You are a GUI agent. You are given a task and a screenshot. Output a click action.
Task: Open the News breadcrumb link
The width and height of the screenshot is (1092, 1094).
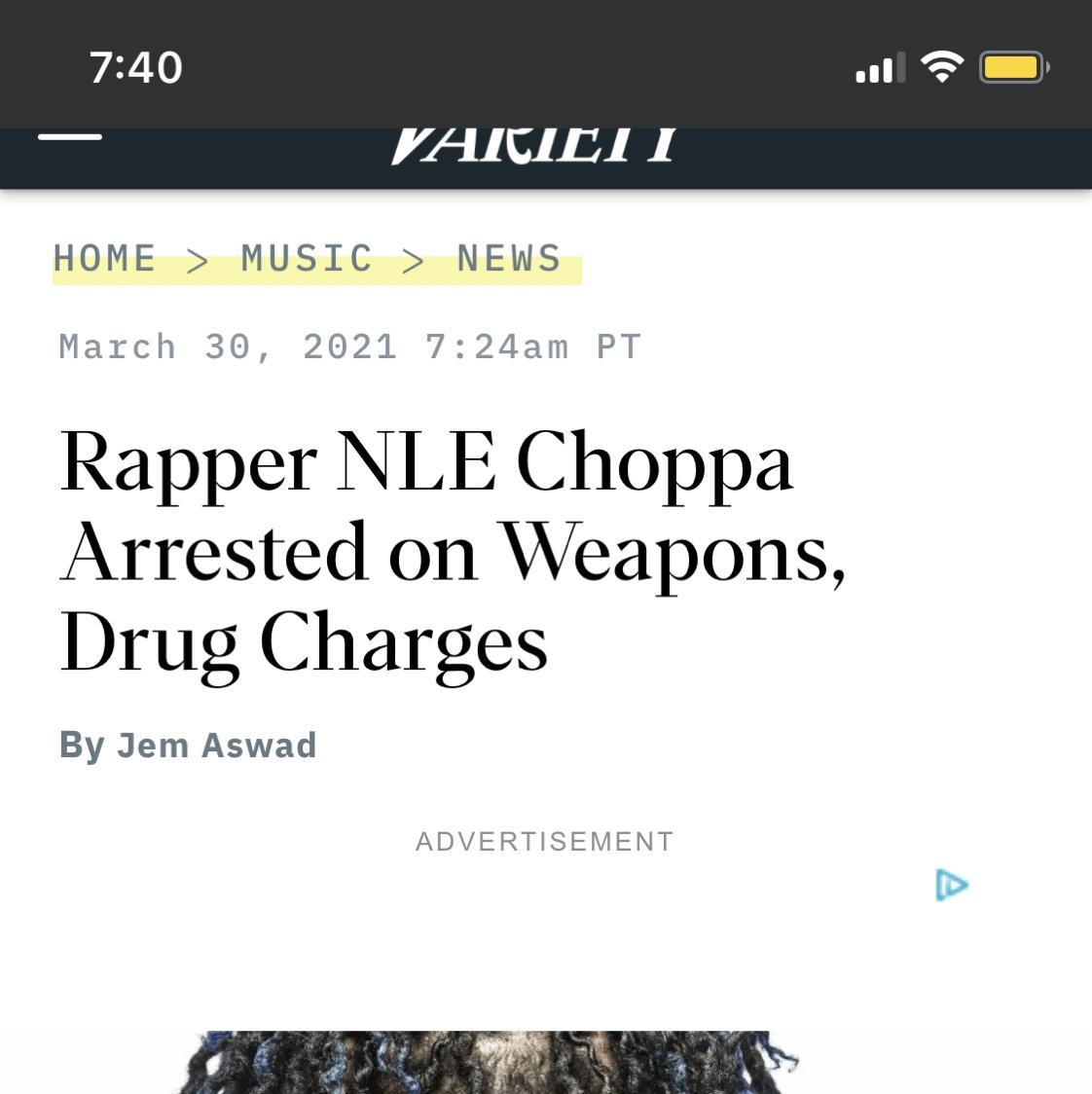[509, 258]
